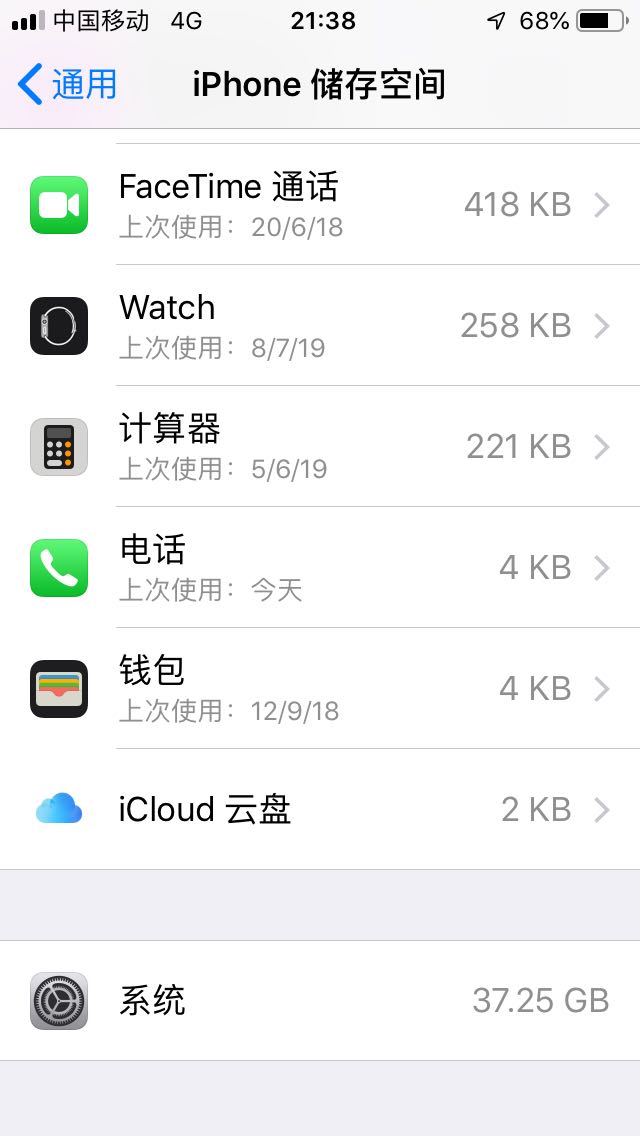
Task: View iCloud 云盘 storage row
Action: pos(320,809)
